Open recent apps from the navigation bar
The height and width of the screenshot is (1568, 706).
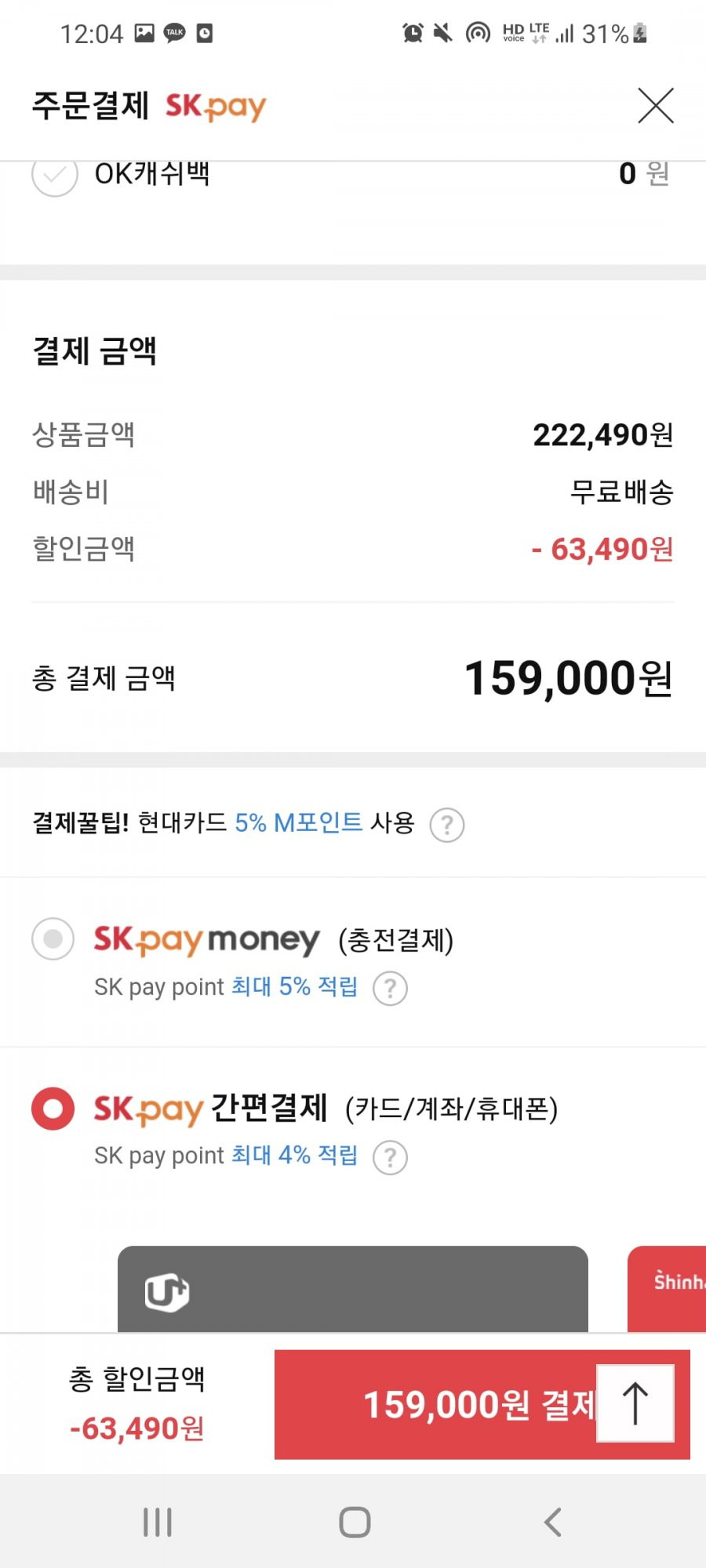tap(158, 1522)
